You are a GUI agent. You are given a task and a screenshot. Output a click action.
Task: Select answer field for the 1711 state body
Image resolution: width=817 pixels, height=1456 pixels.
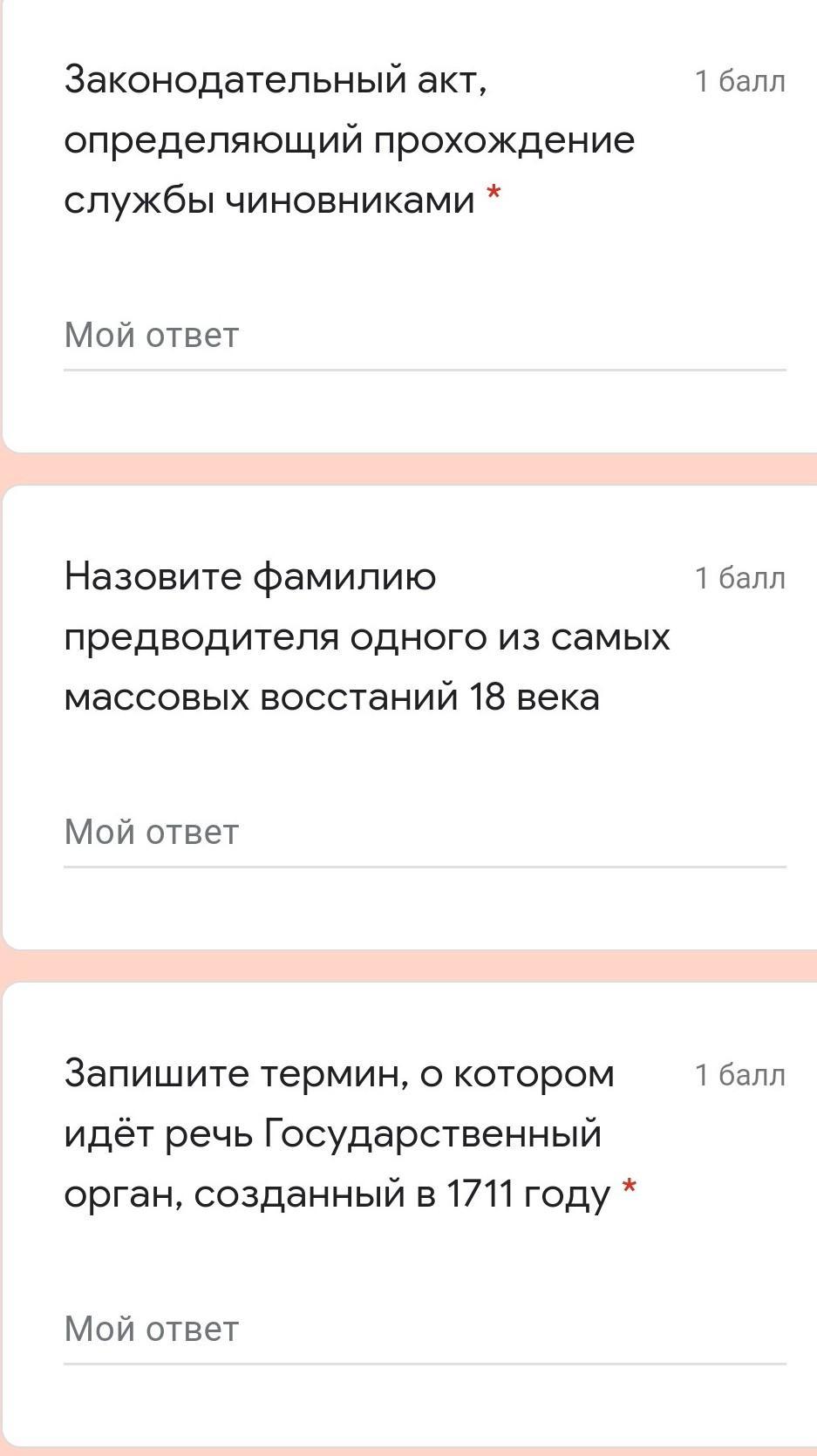click(x=424, y=1330)
